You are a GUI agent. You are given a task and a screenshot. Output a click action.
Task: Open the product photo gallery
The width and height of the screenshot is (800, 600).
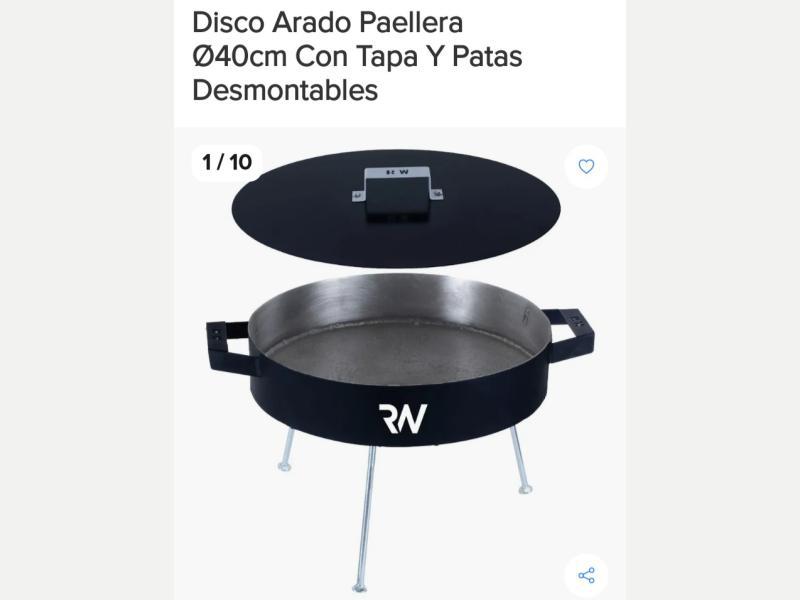click(x=400, y=360)
